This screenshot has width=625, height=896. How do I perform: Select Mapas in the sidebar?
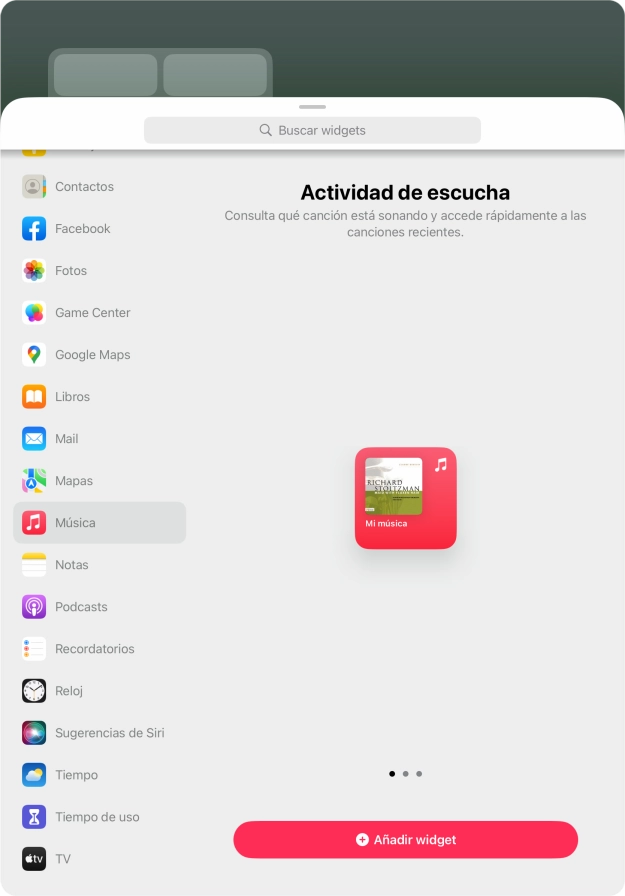(x=74, y=481)
